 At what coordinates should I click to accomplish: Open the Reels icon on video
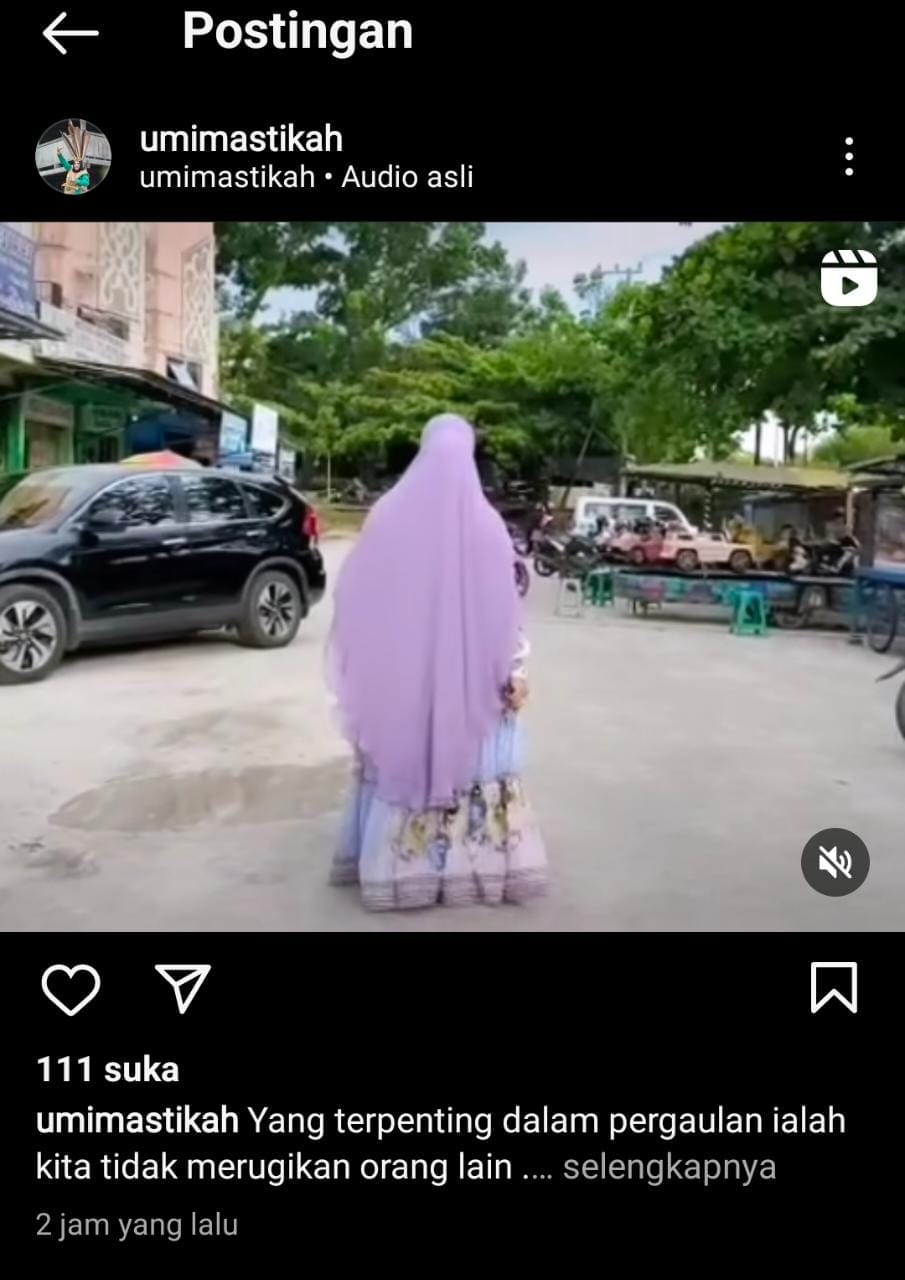pos(849,278)
